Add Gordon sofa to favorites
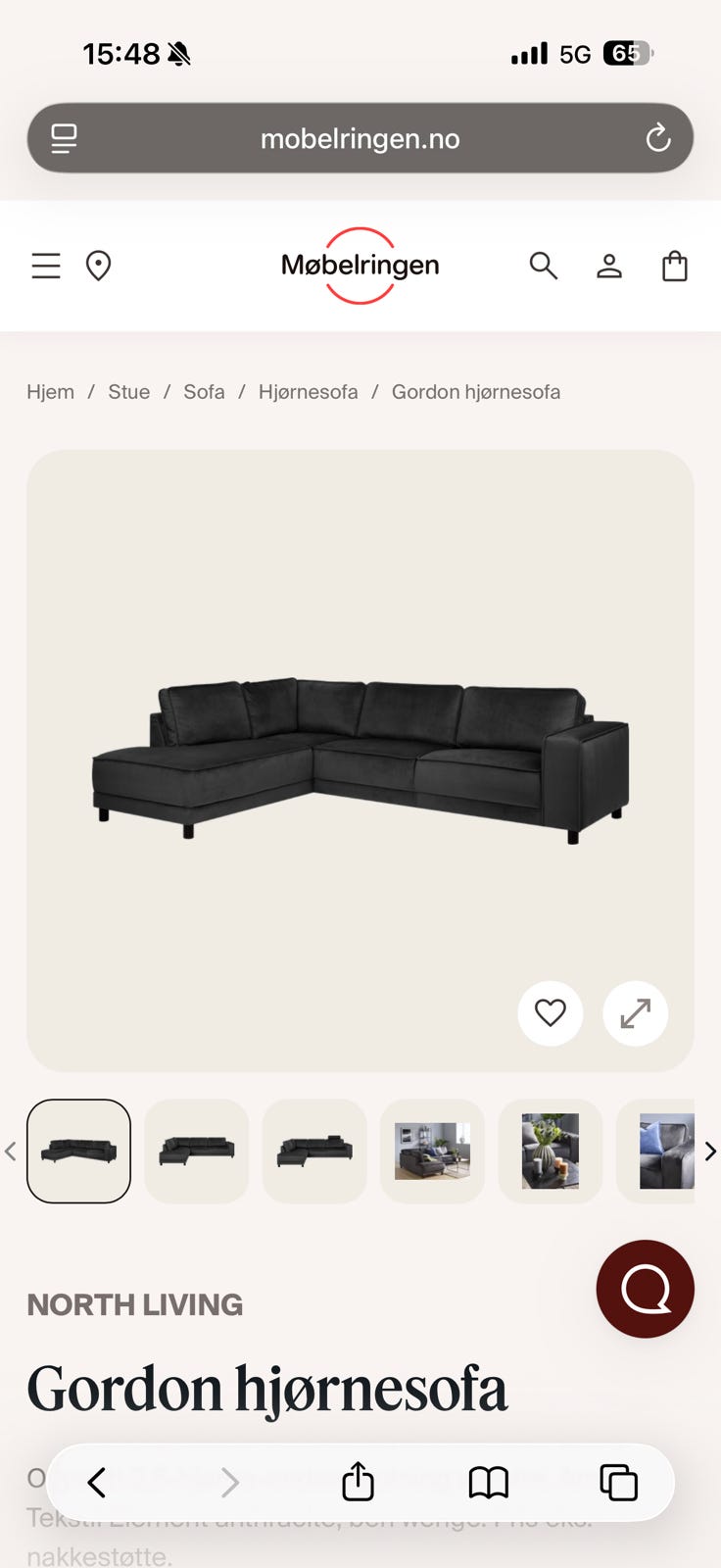The width and height of the screenshot is (721, 1568). [x=551, y=1013]
